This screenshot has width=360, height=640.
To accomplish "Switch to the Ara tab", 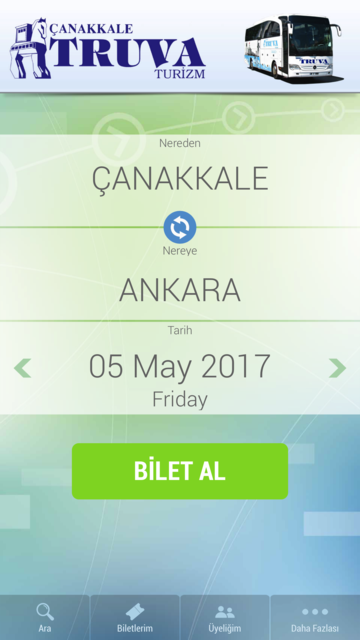I will (x=45, y=618).
